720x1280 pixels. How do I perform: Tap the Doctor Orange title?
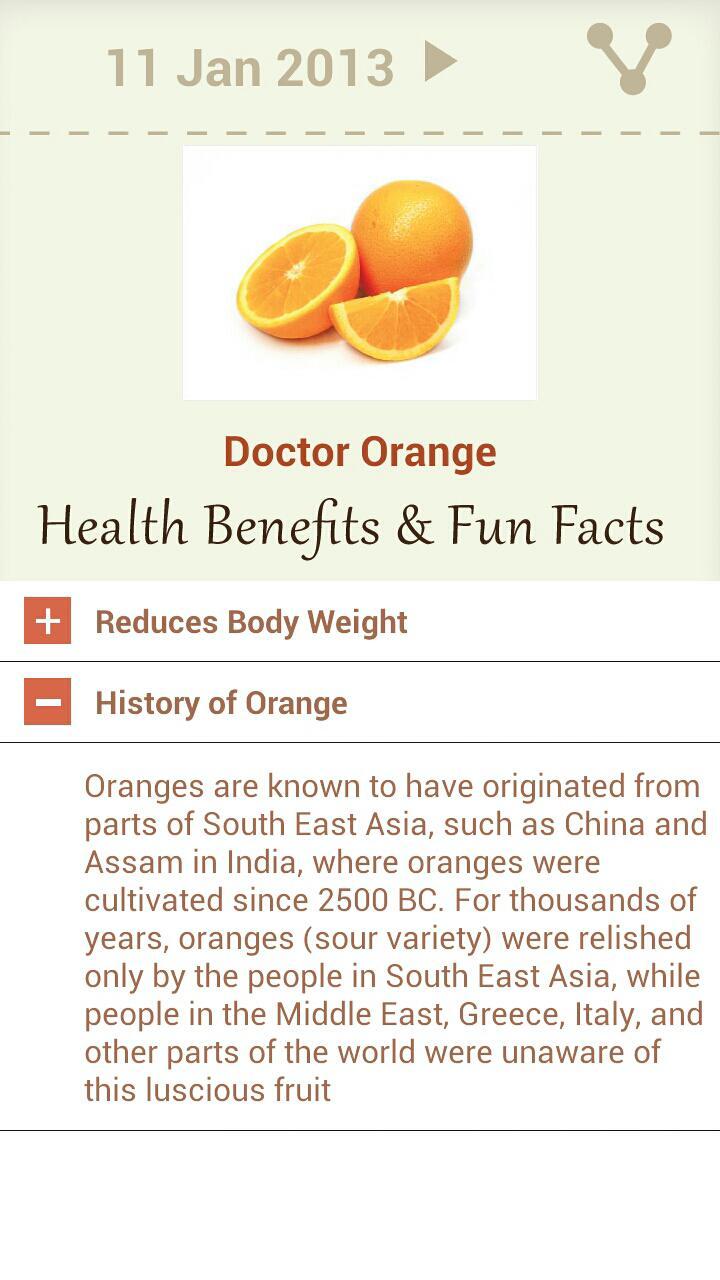point(360,451)
